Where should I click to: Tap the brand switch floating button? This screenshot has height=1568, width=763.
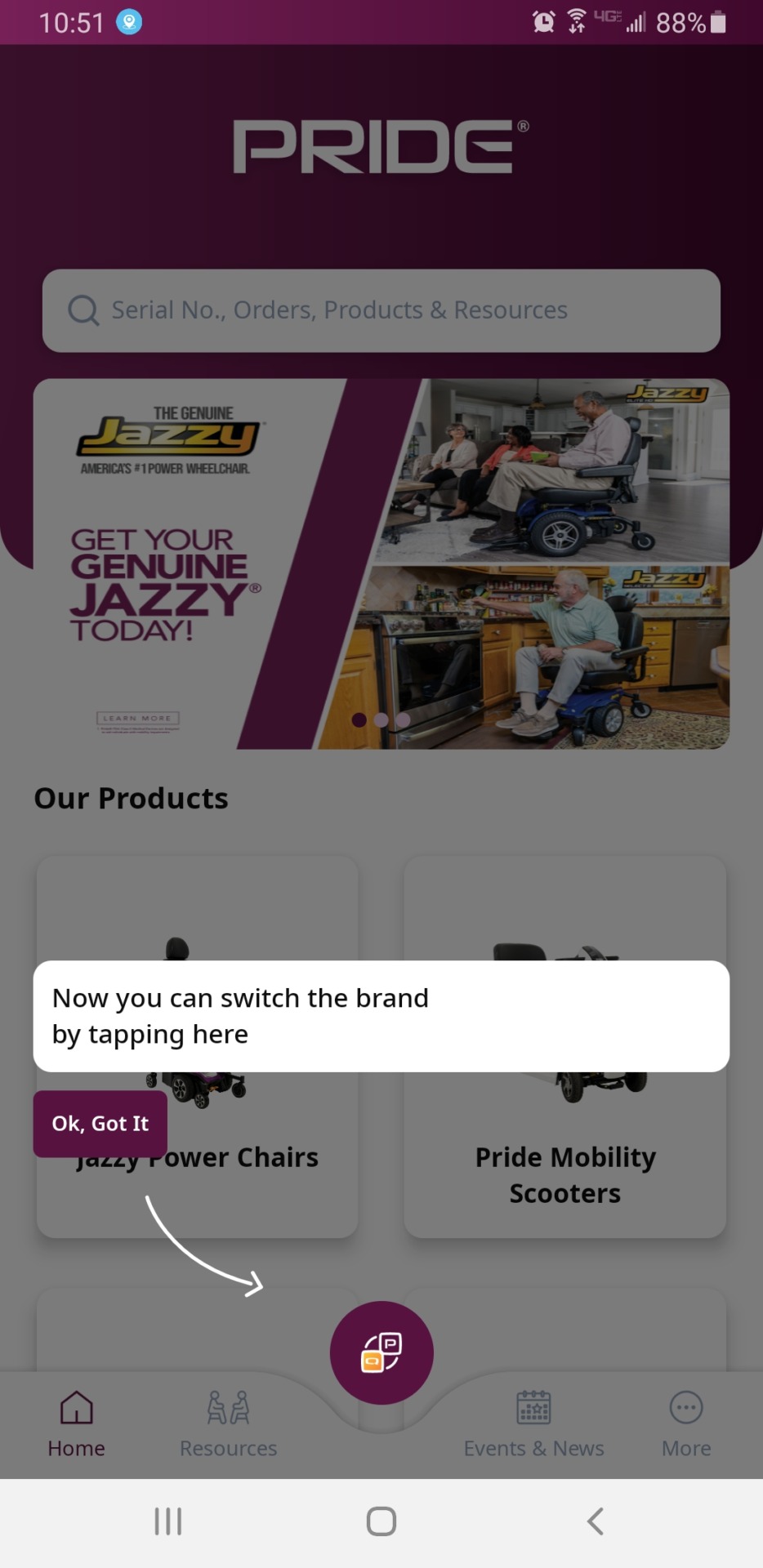coord(381,1352)
